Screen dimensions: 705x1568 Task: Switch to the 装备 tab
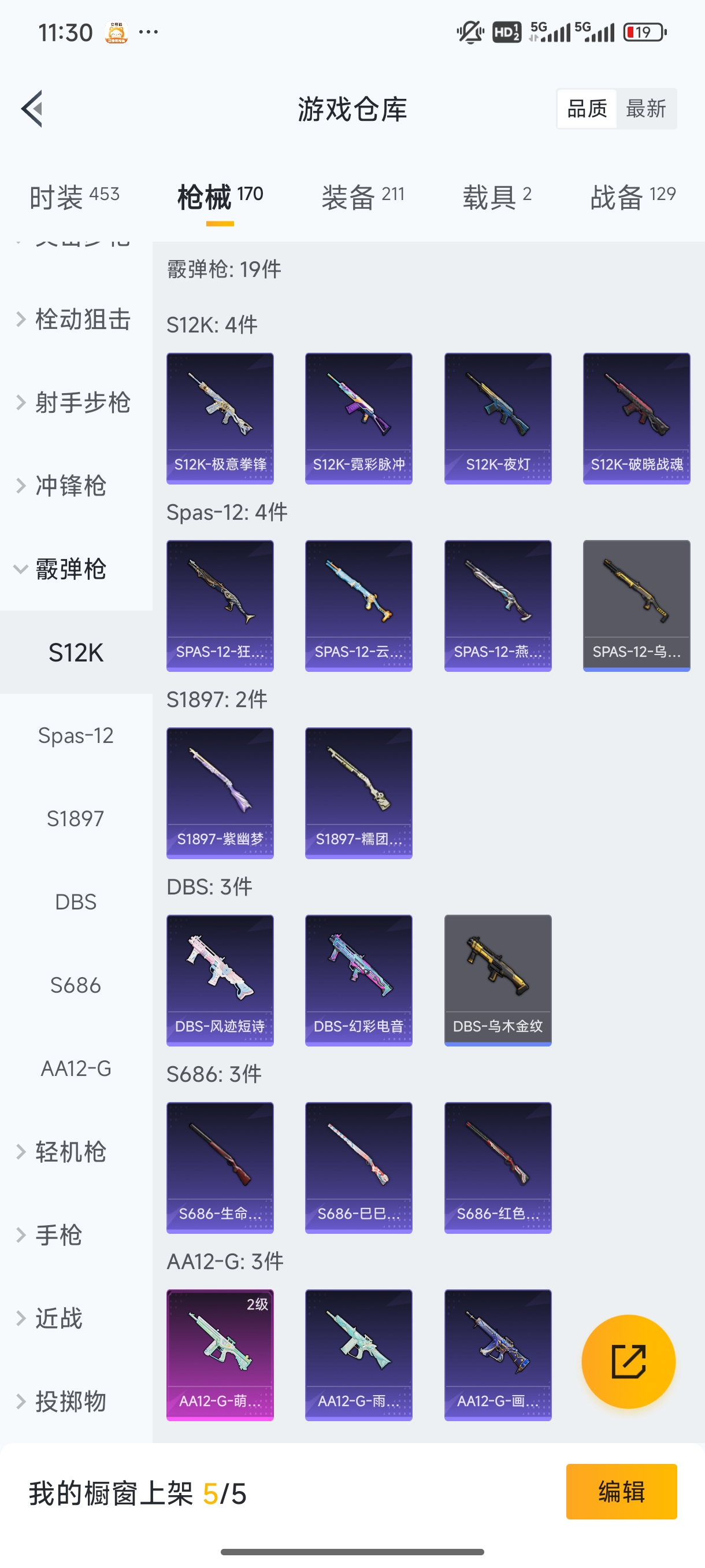coord(362,197)
